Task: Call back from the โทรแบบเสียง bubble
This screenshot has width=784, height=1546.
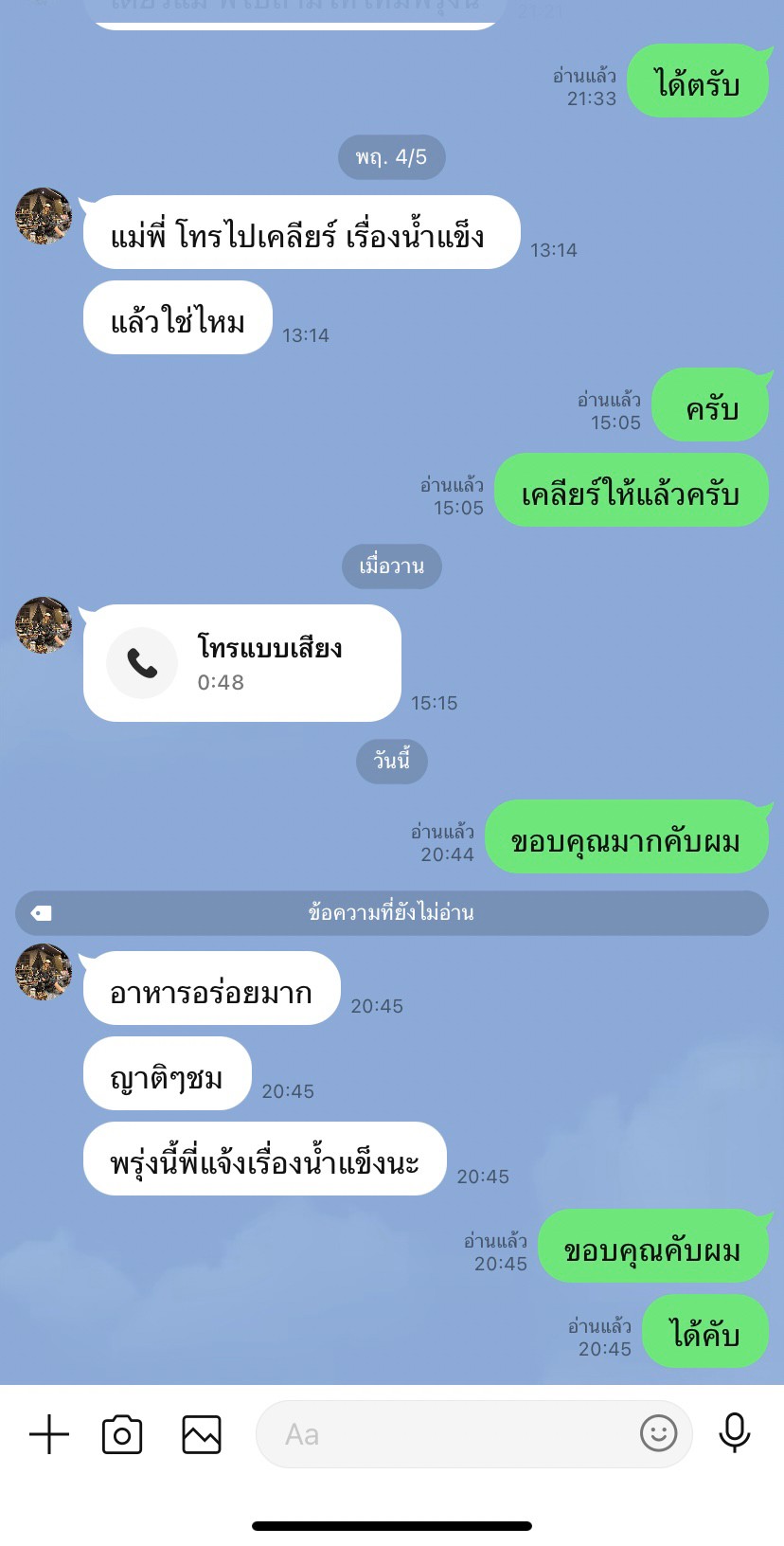Action: [241, 663]
